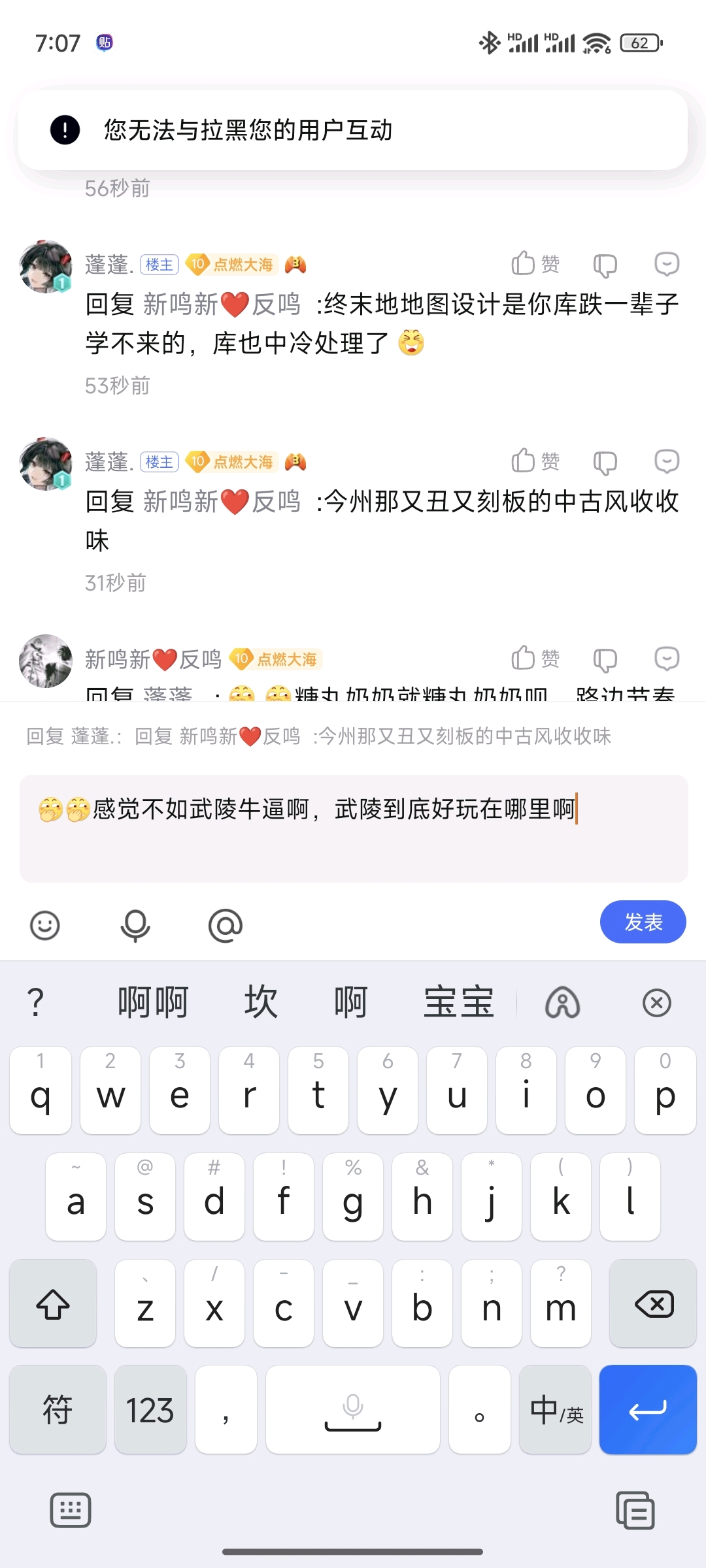The height and width of the screenshot is (1568, 706).
Task: Choose the keyboard suggestion 宝宝
Action: [x=458, y=1002]
